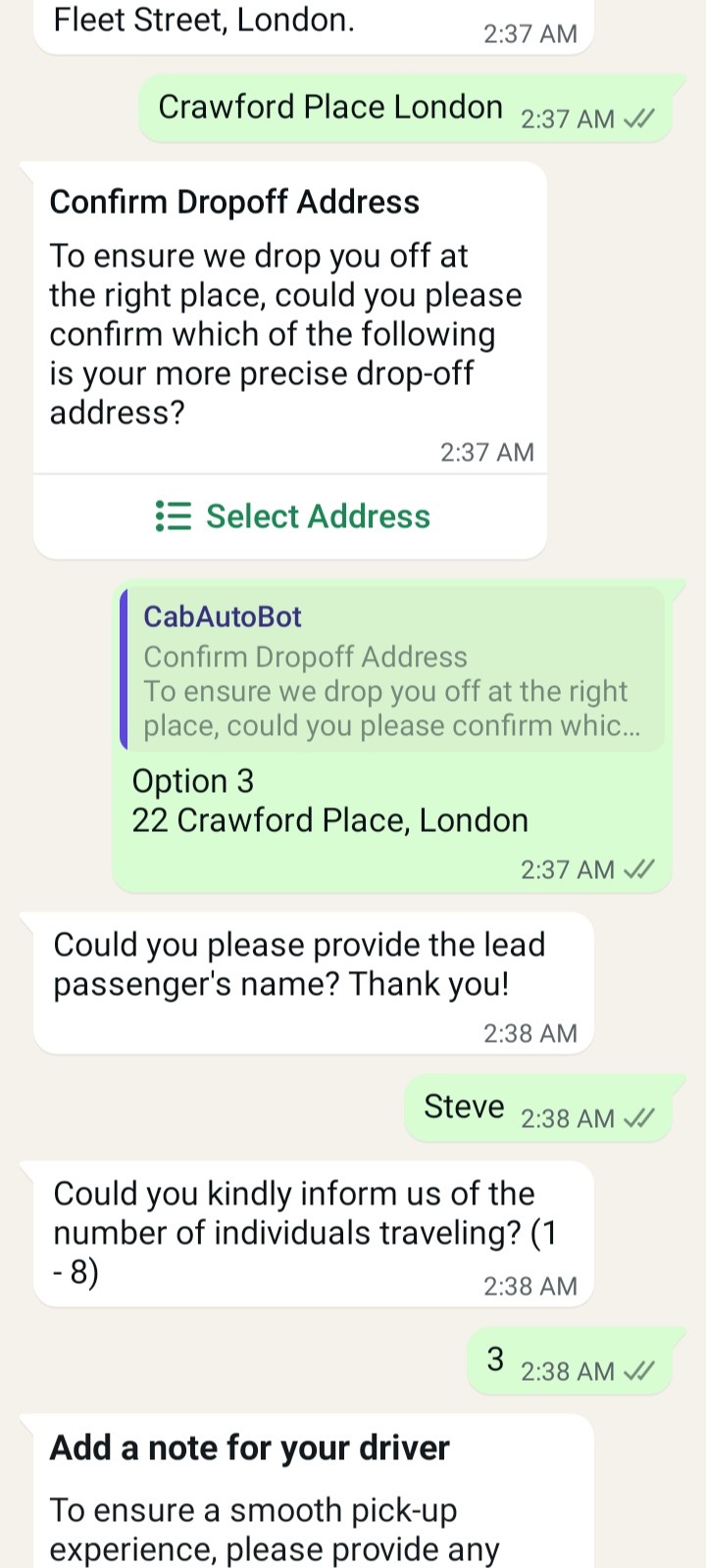This screenshot has width=706, height=1568.
Task: Jump to quoted CabAutoBot message
Action: pos(392,670)
